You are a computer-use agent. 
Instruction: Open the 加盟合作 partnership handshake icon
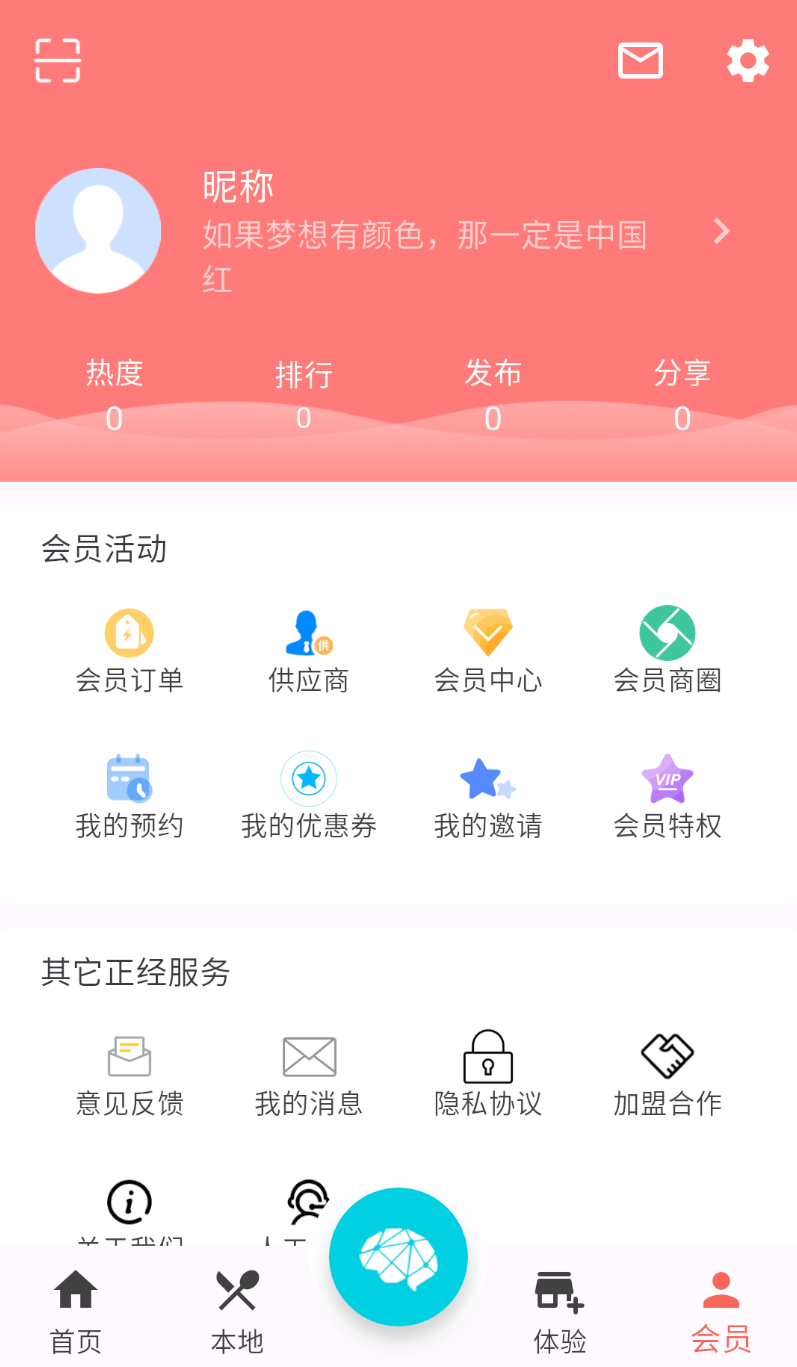(667, 1055)
